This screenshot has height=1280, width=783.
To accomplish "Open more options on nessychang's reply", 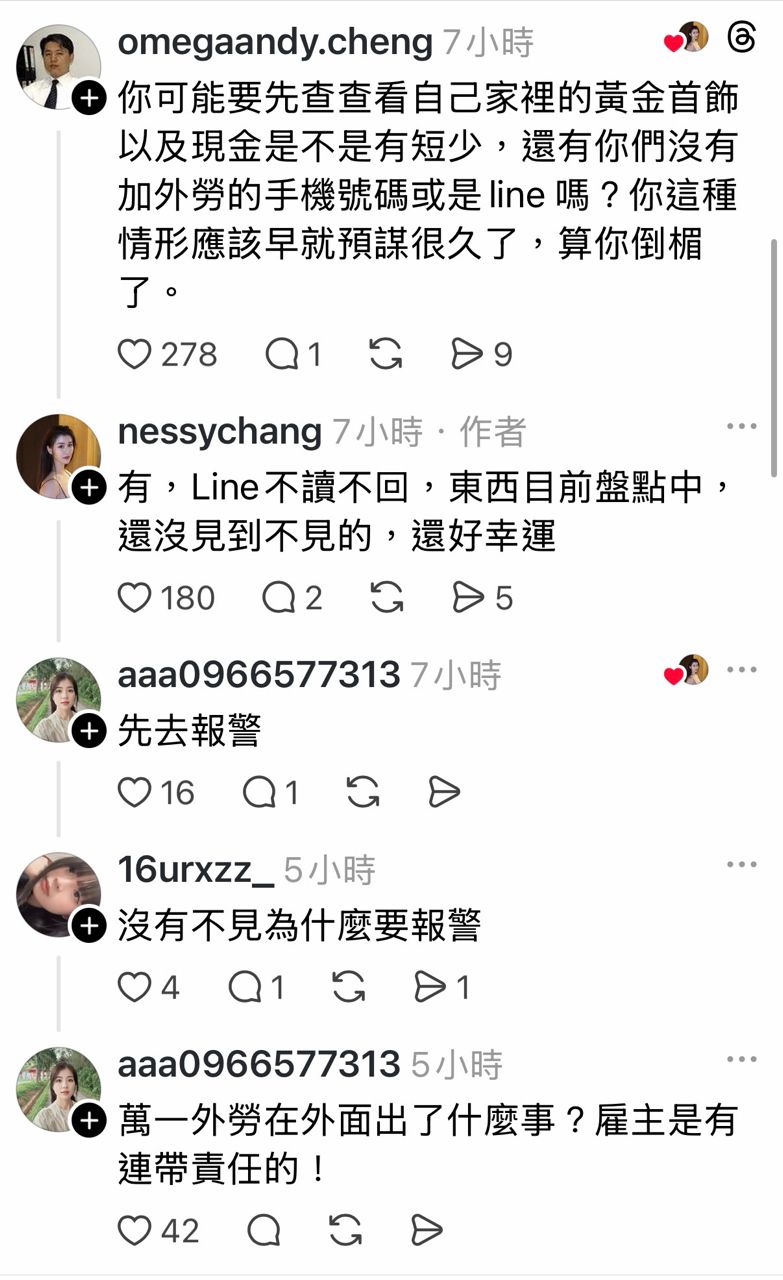I will point(741,428).
